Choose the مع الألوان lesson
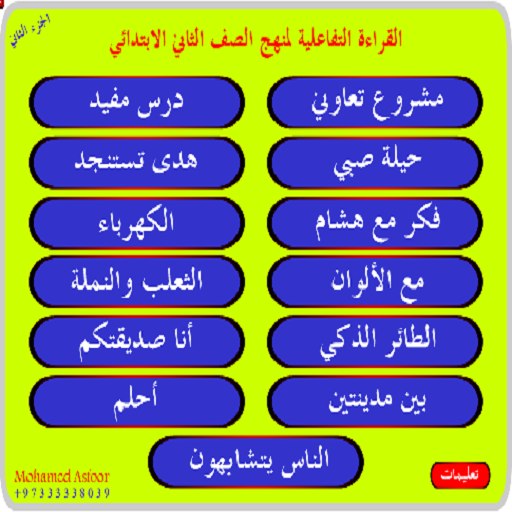This screenshot has height=512, width=512. point(375,282)
